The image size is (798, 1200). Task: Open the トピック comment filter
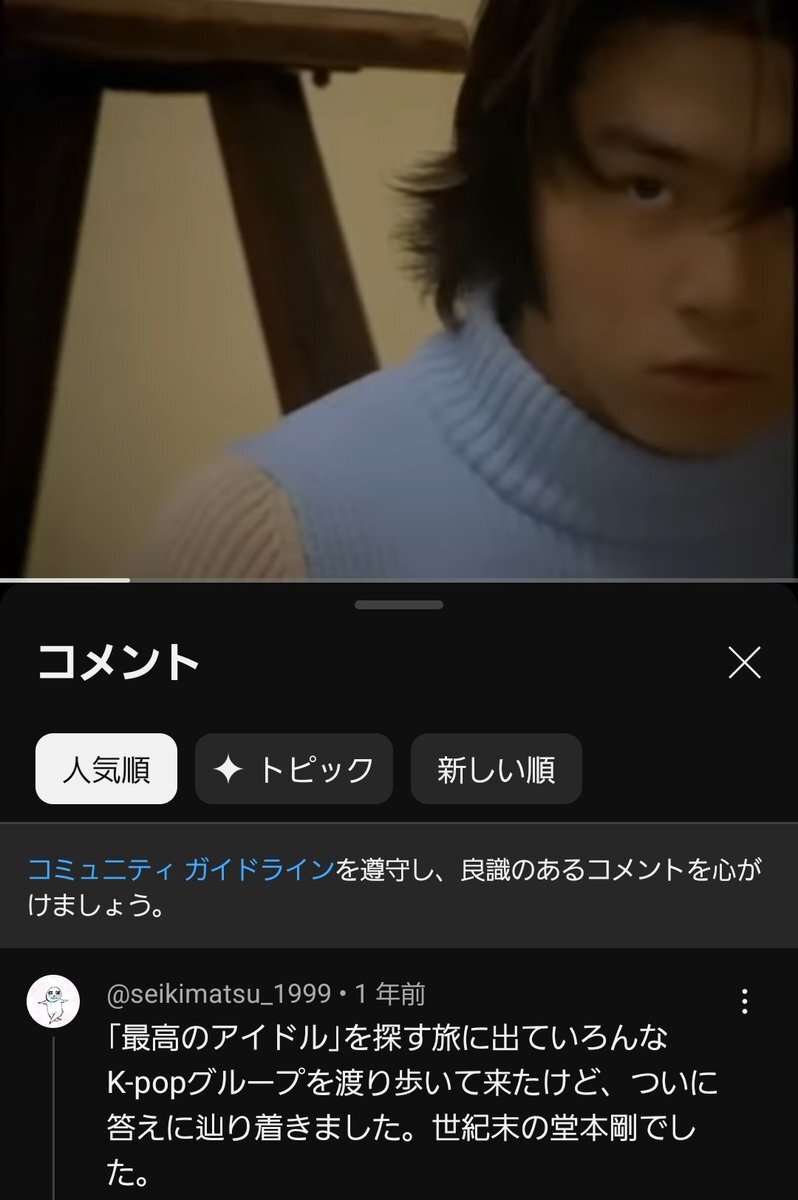point(294,769)
